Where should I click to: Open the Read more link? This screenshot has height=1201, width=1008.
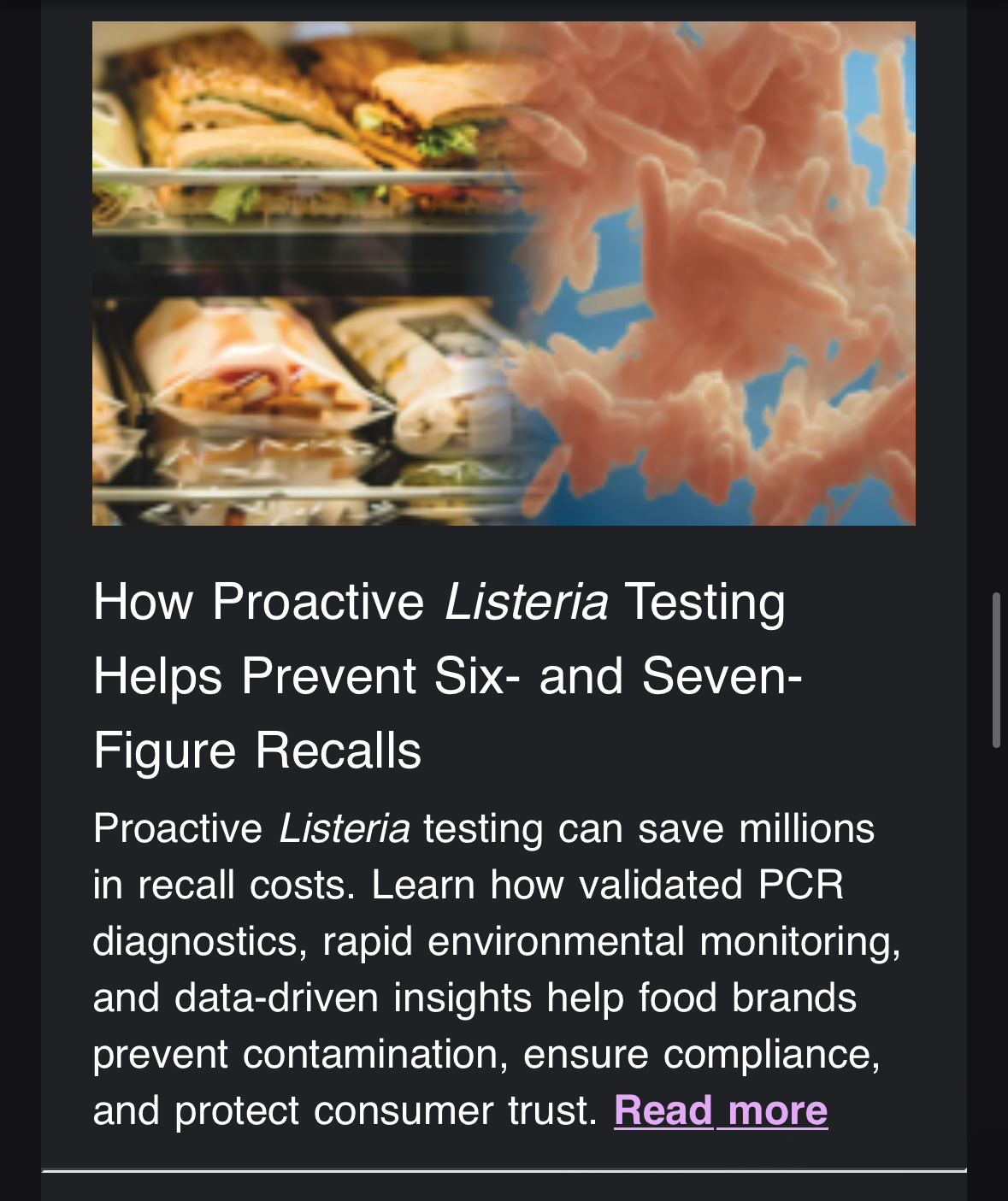point(720,1110)
